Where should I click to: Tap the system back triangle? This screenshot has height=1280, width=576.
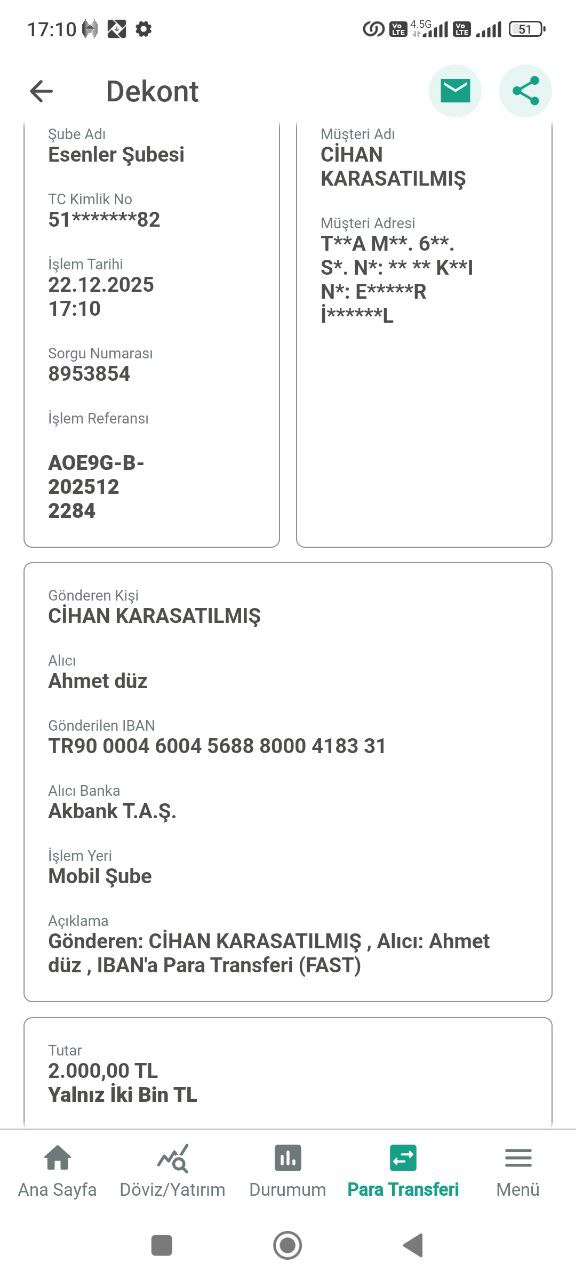coord(412,1245)
